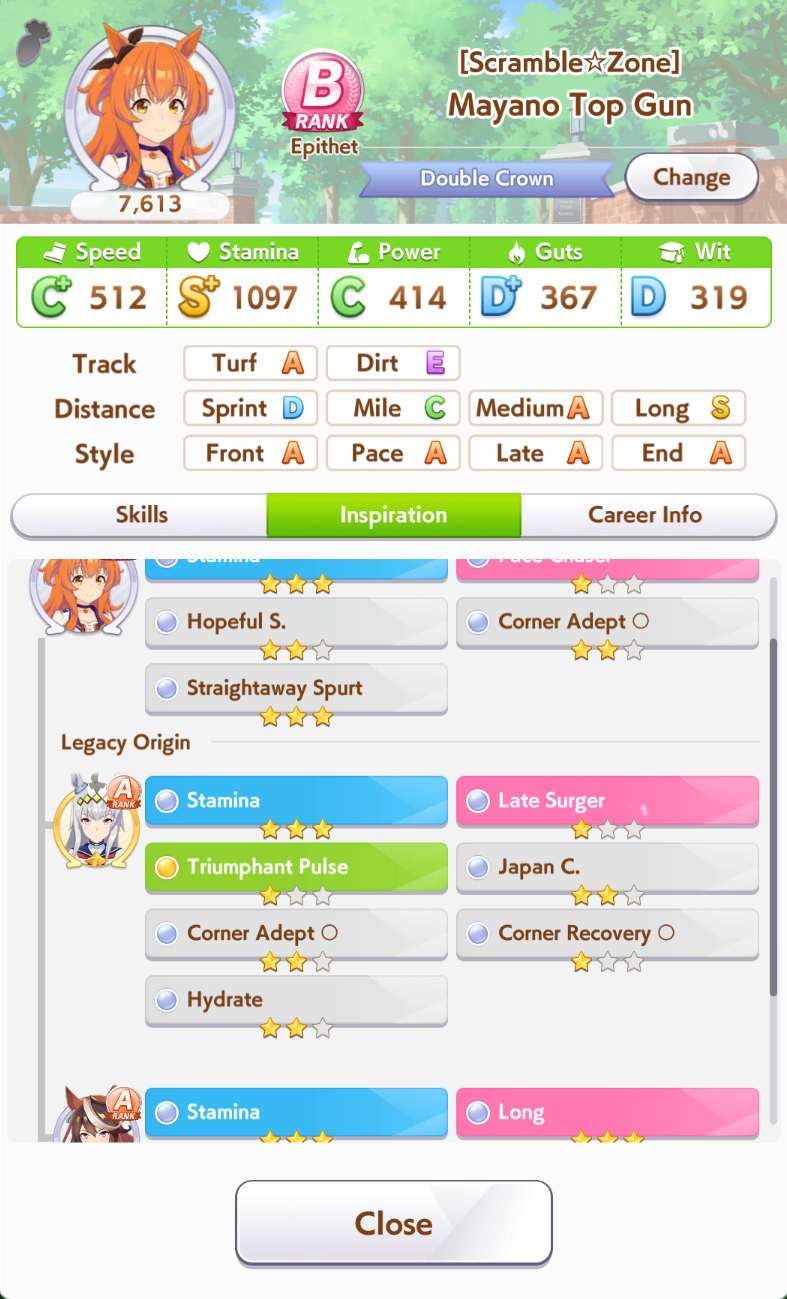Switch to the Career Info tab
The image size is (787, 1299).
tap(645, 515)
